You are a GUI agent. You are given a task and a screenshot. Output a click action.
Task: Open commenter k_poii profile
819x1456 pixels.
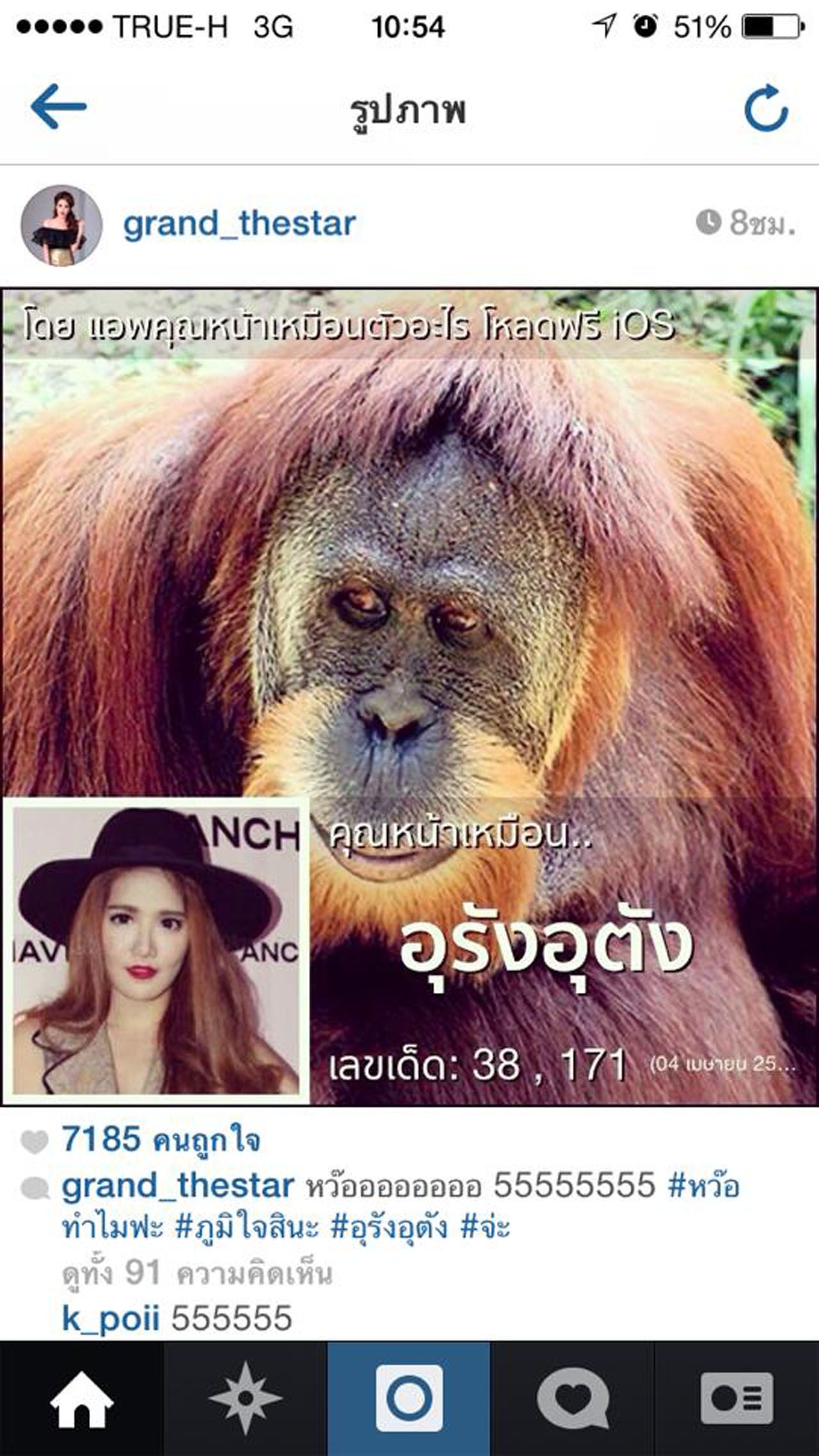click(x=110, y=1318)
